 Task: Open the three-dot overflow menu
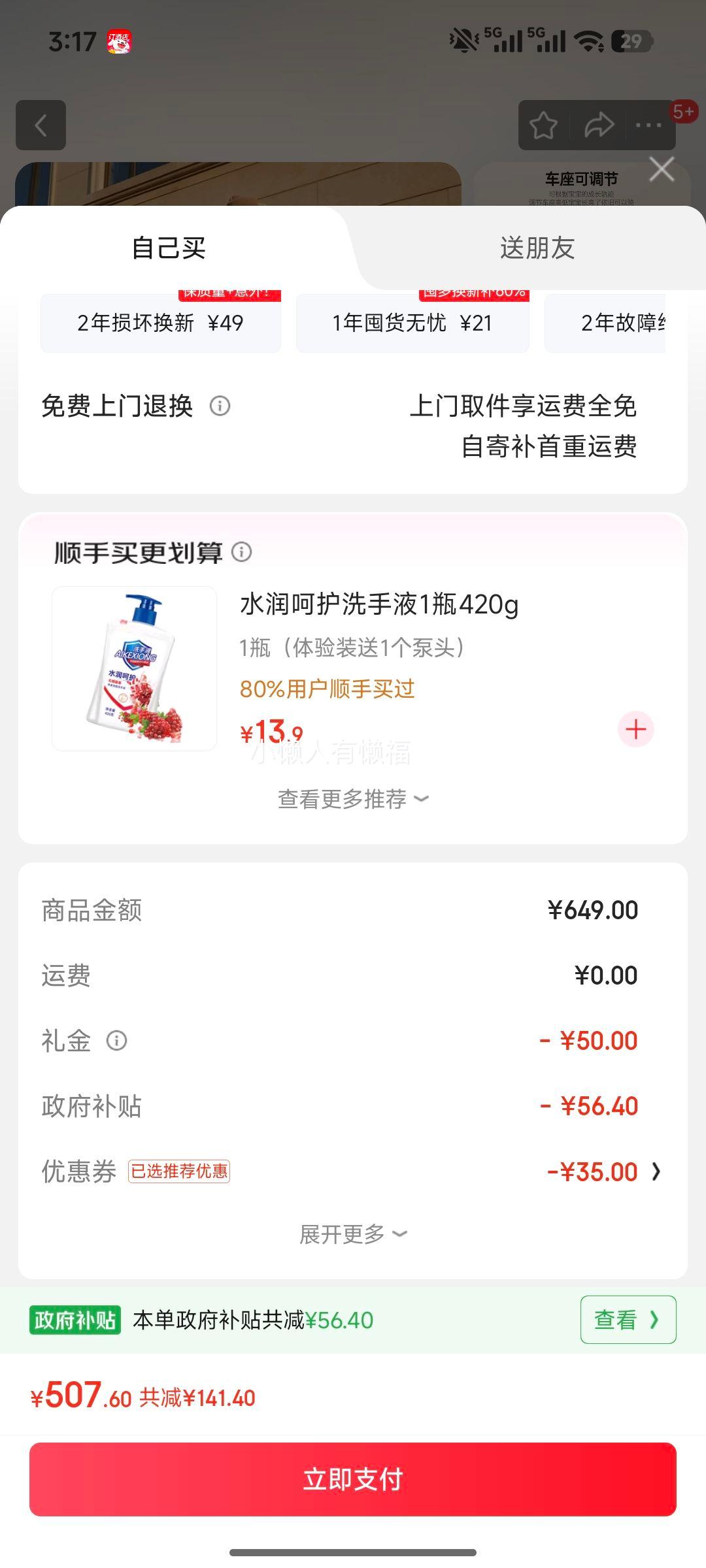tap(648, 125)
